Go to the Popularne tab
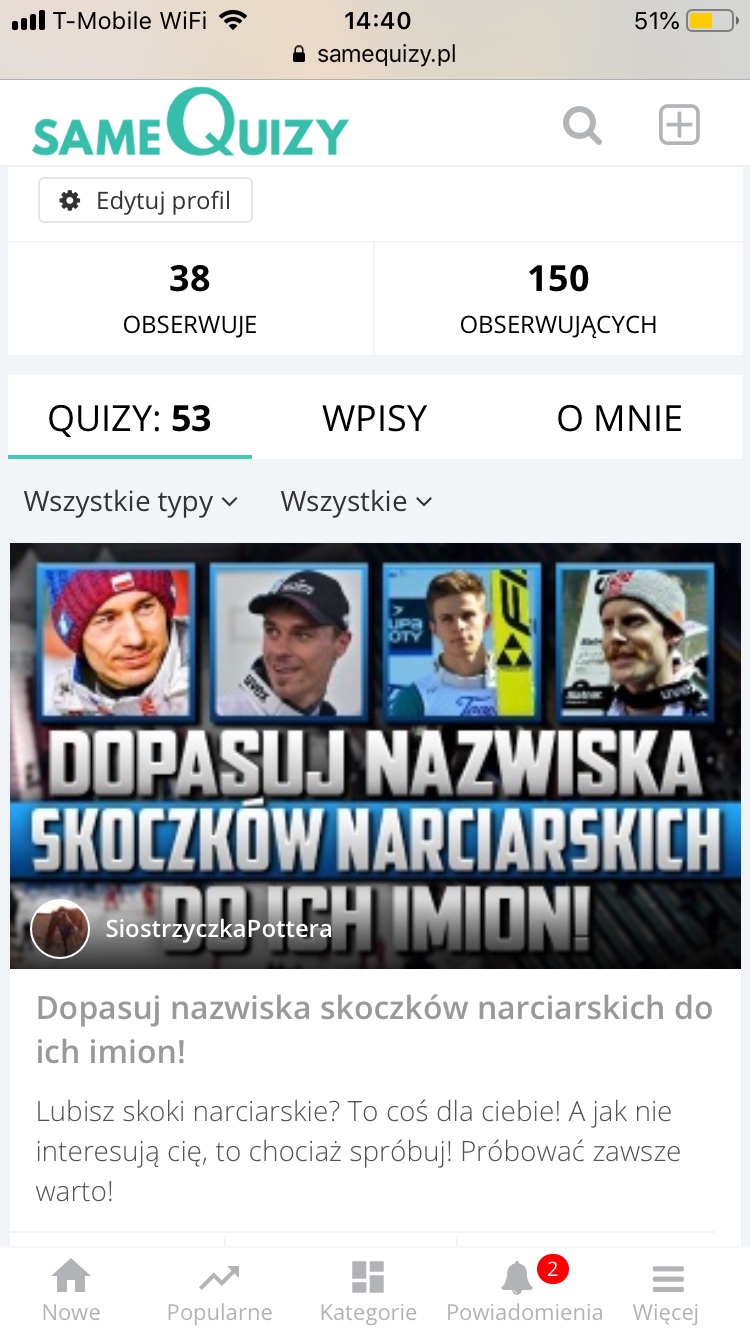The height and width of the screenshot is (1334, 750). click(219, 1291)
